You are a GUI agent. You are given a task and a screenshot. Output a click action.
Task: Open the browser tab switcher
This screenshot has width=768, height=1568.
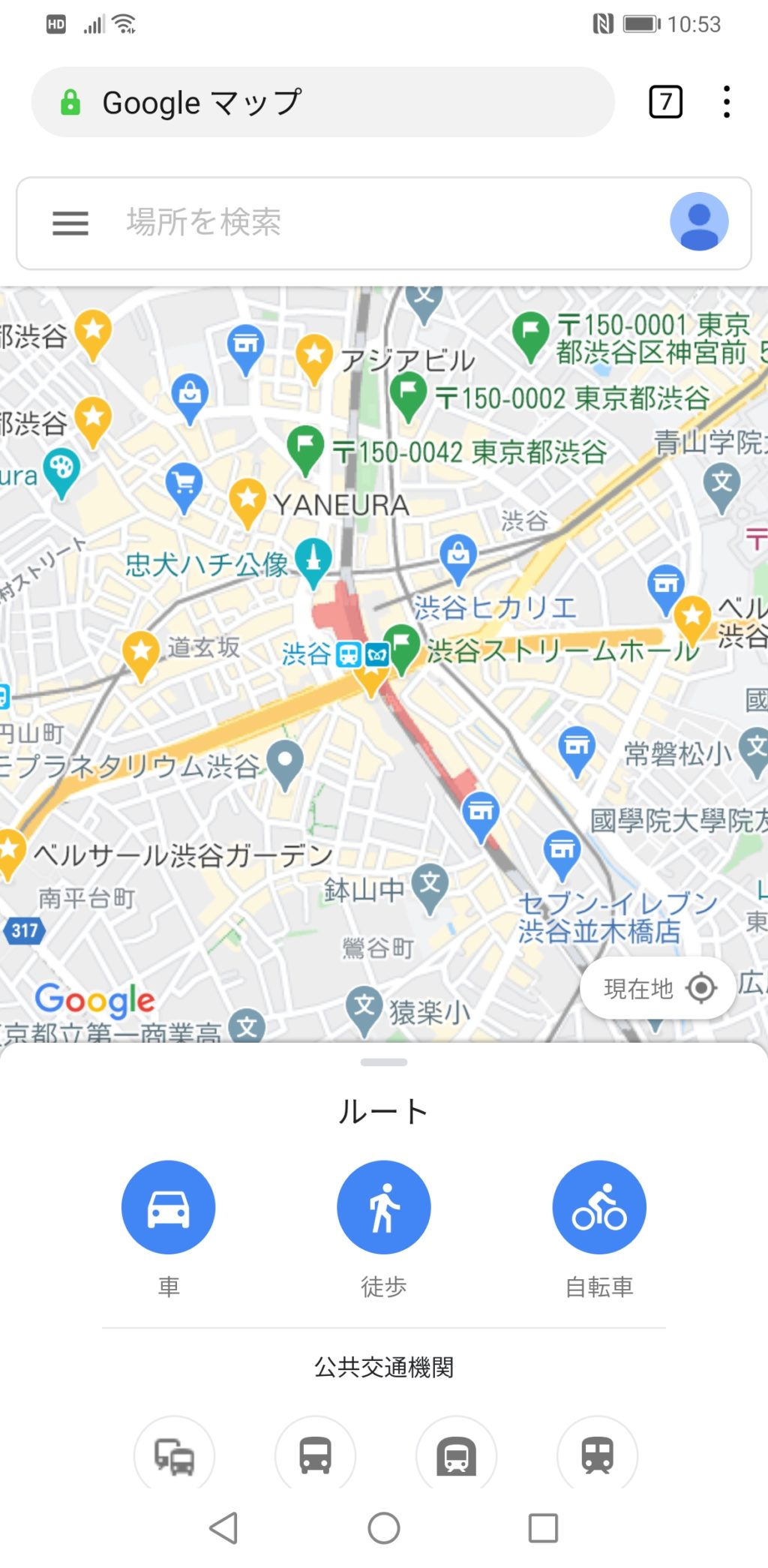(665, 102)
